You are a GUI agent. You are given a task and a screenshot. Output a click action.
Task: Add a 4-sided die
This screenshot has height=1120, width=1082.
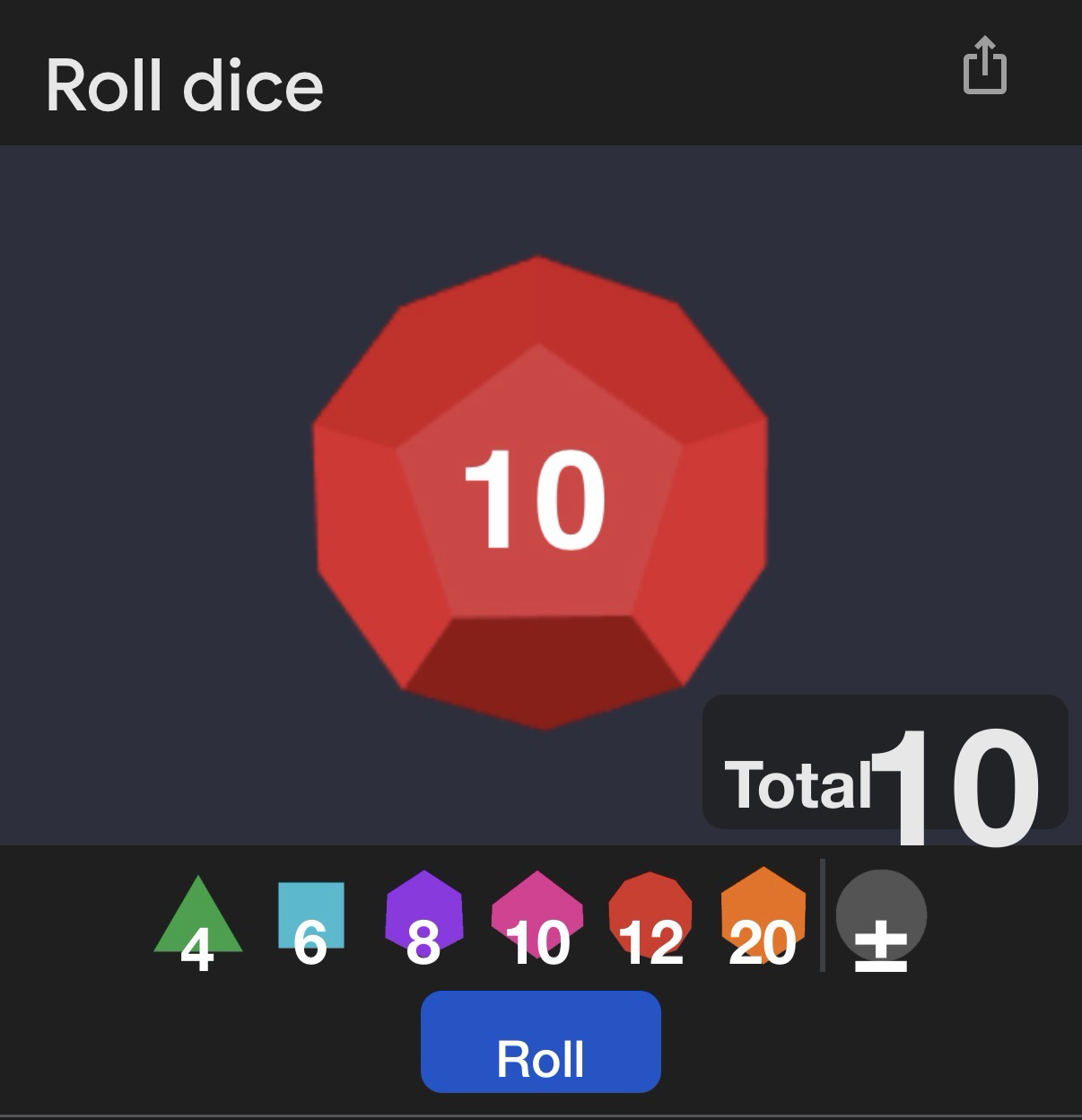point(197,922)
